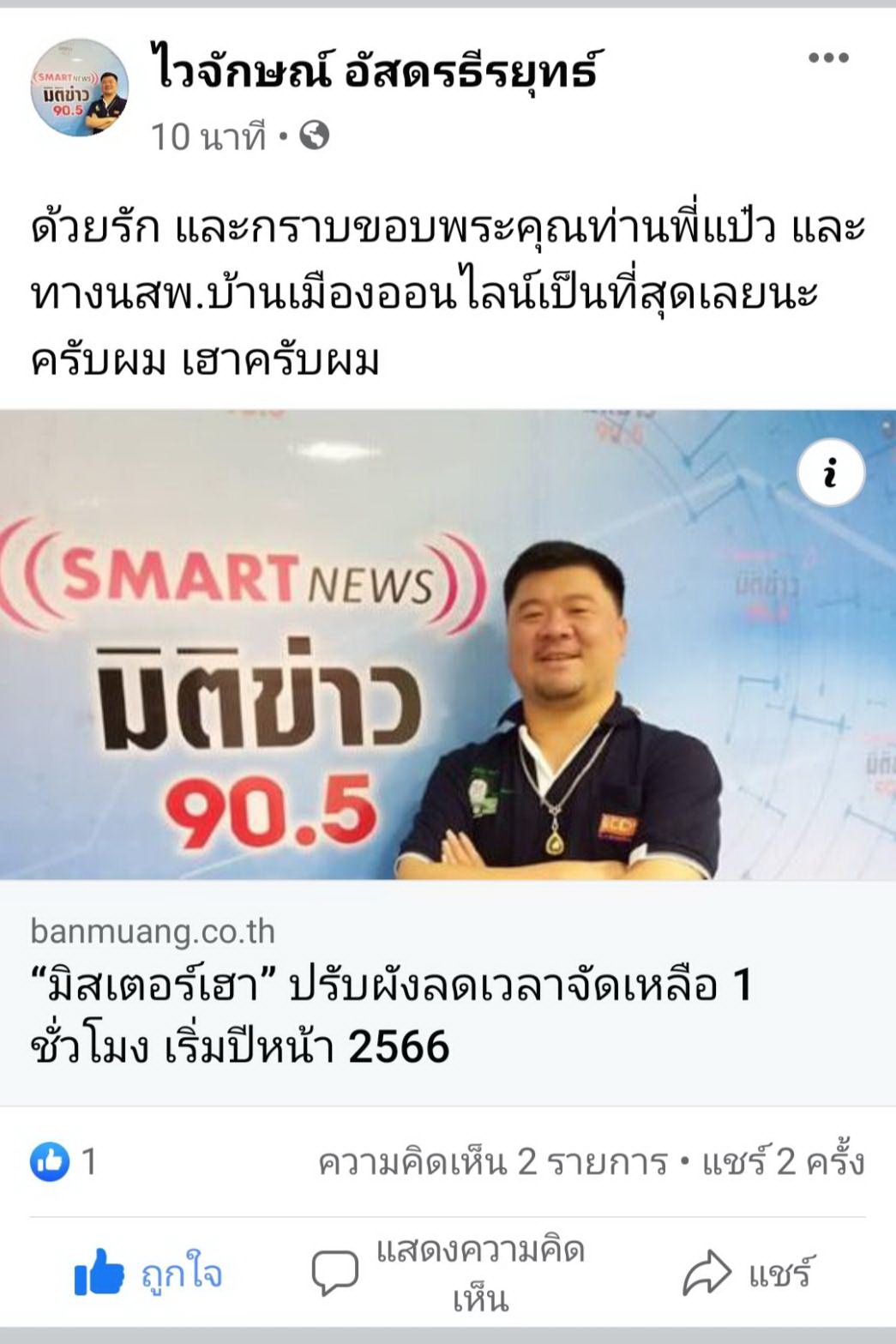Like the post with ถูกใจ button
This screenshot has width=896, height=1344.
[149, 1274]
